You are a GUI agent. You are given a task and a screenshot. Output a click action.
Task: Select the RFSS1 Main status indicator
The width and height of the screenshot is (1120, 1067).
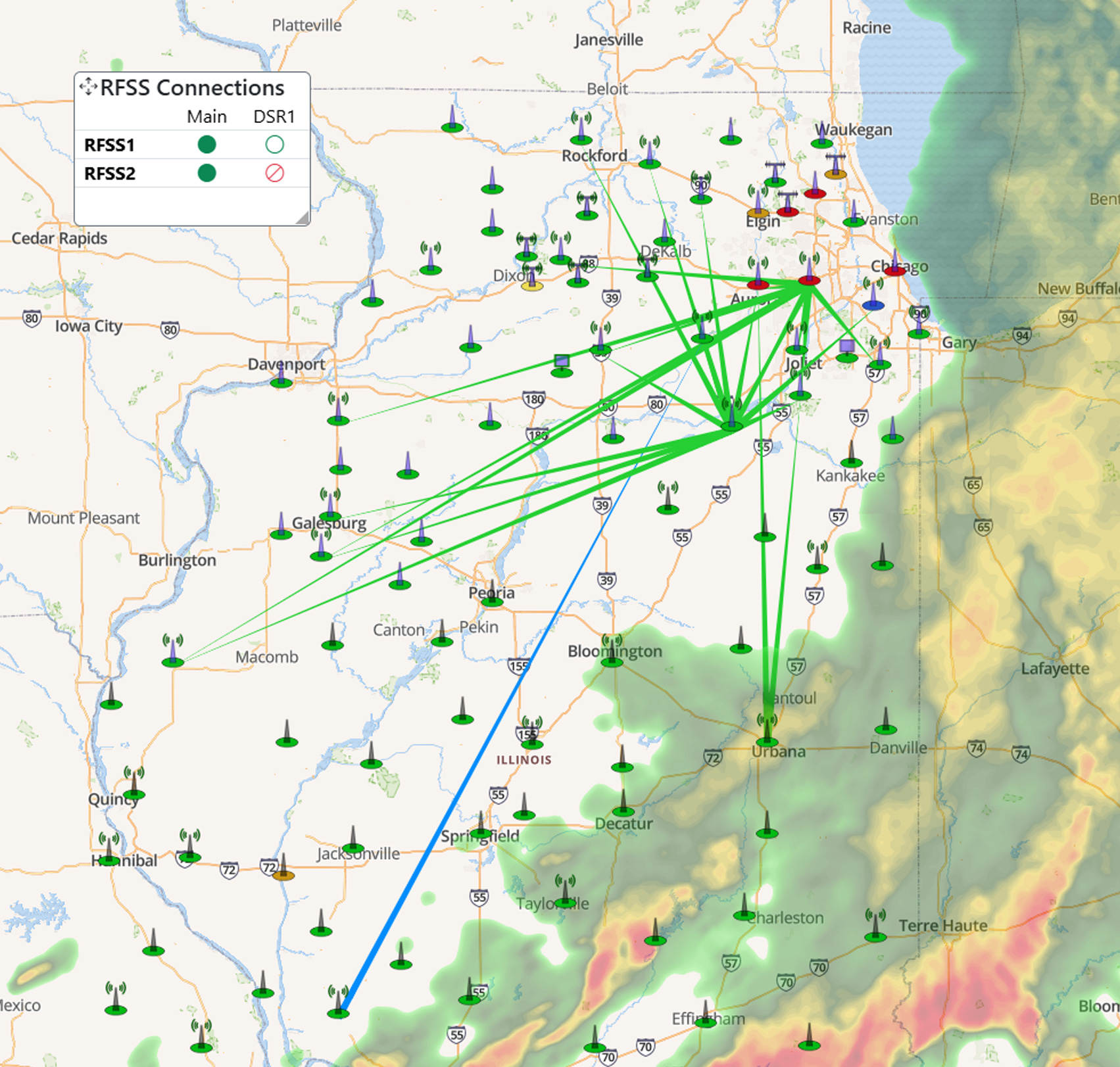(207, 145)
